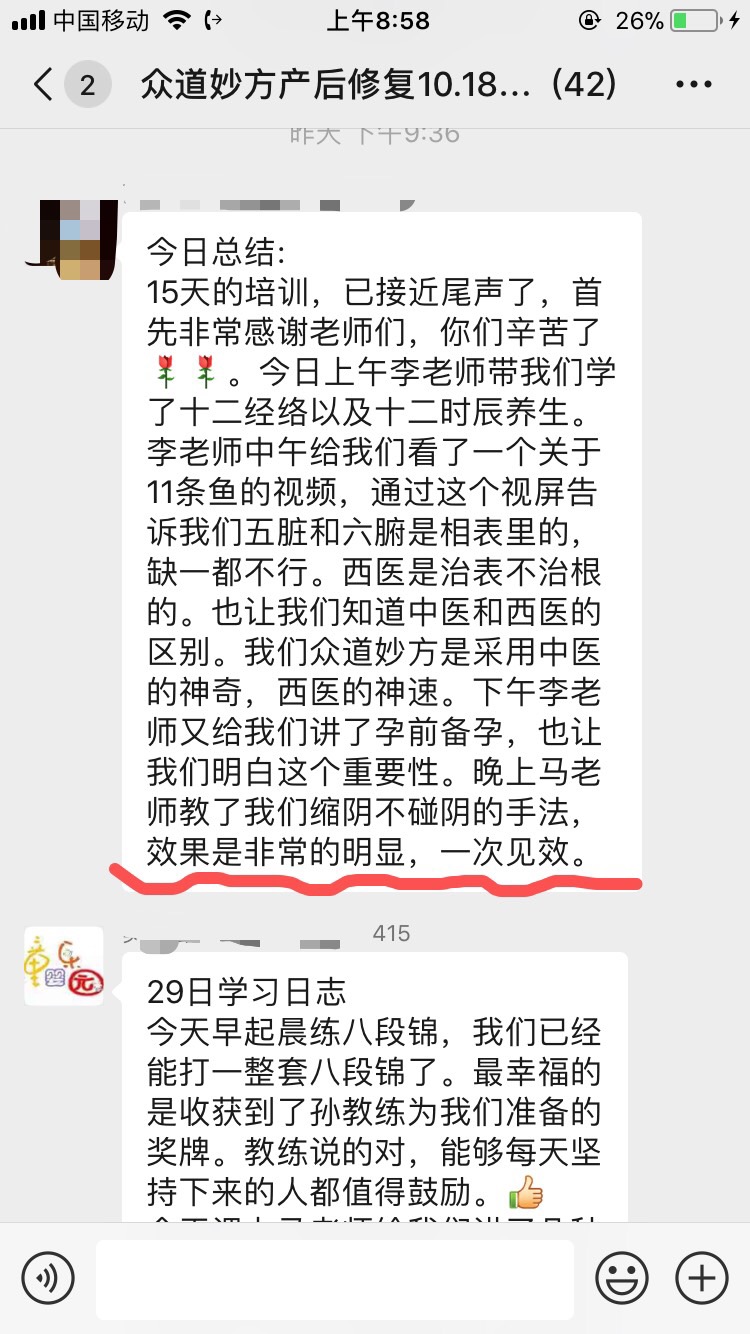This screenshot has height=1334, width=750.
Task: Go back to the chat list
Action: coord(44,85)
